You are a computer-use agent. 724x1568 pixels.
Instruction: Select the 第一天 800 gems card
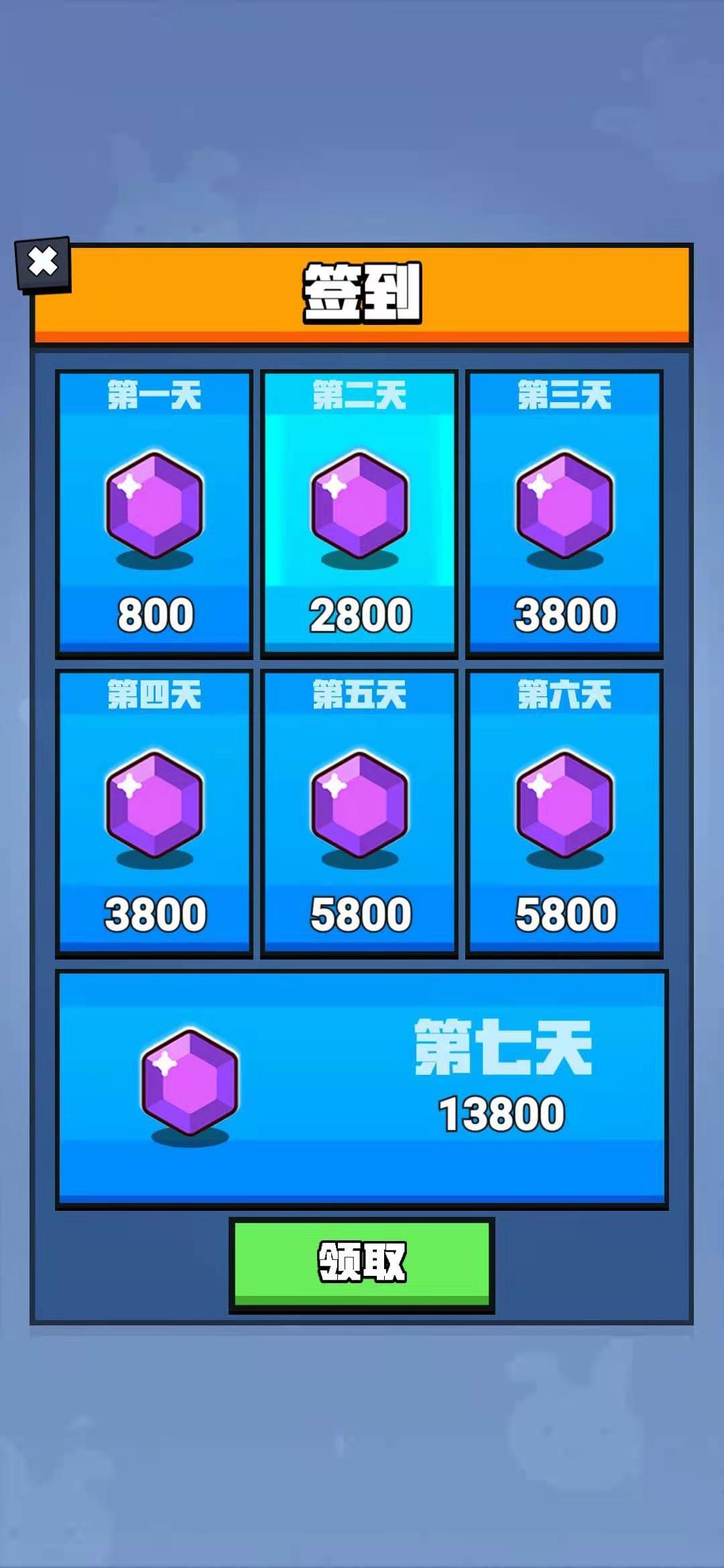click(x=154, y=514)
